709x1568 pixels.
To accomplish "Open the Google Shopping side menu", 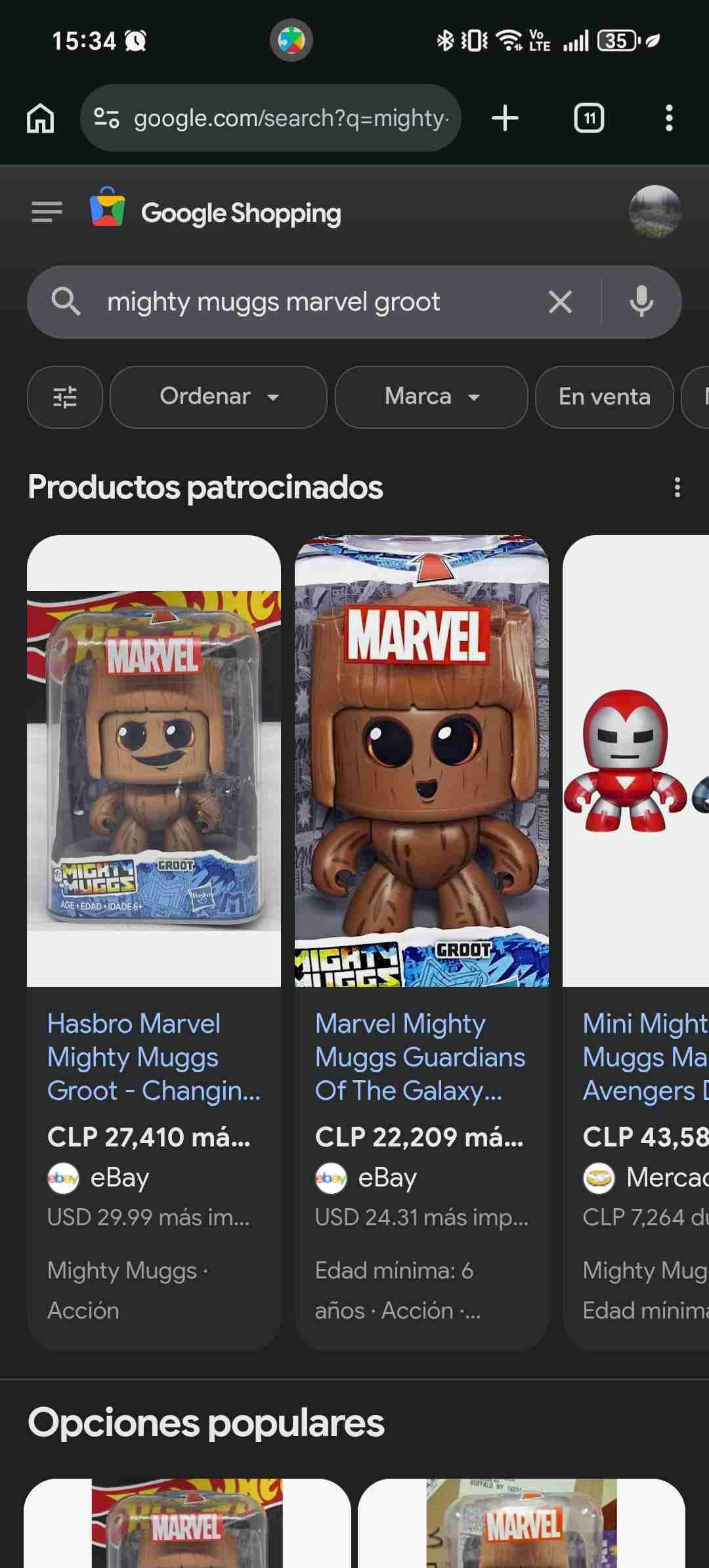I will point(45,211).
